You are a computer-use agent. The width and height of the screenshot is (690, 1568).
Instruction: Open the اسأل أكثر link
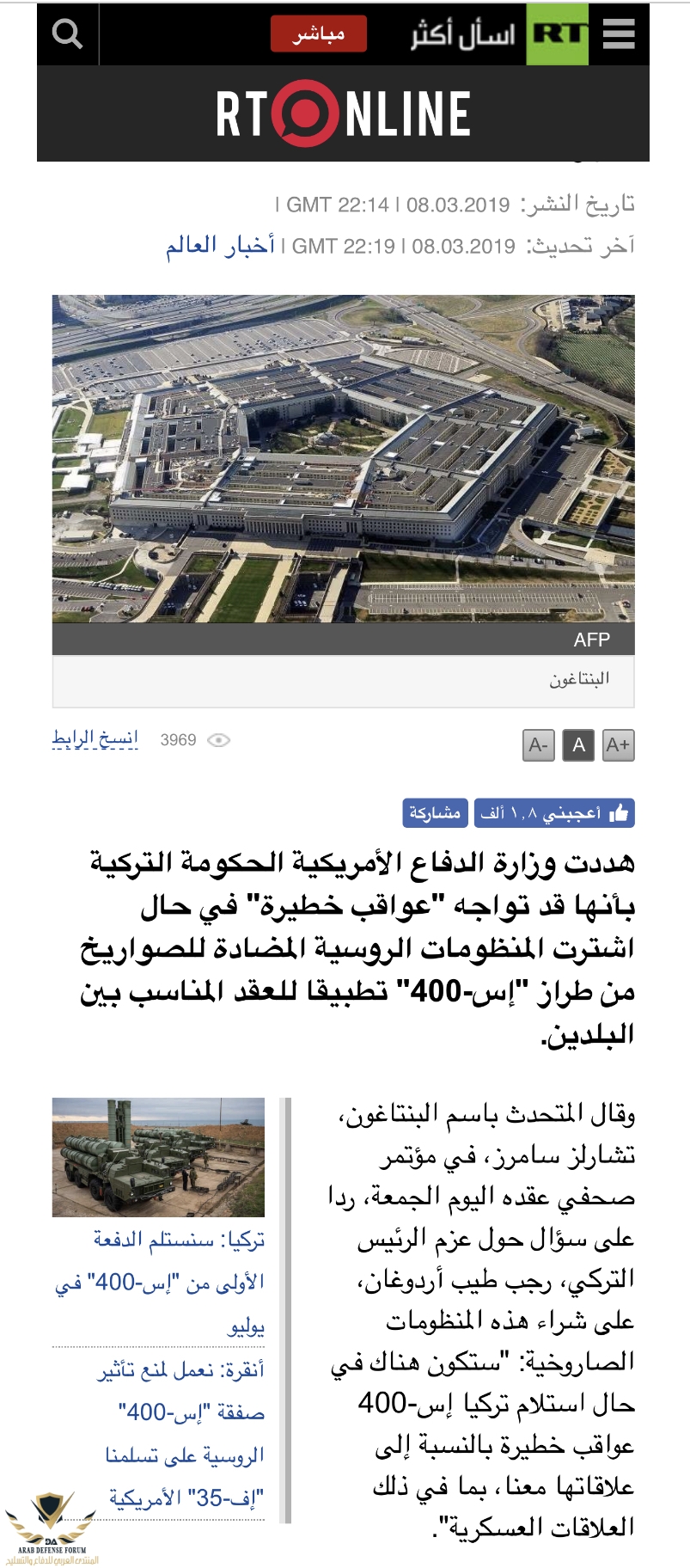click(462, 34)
